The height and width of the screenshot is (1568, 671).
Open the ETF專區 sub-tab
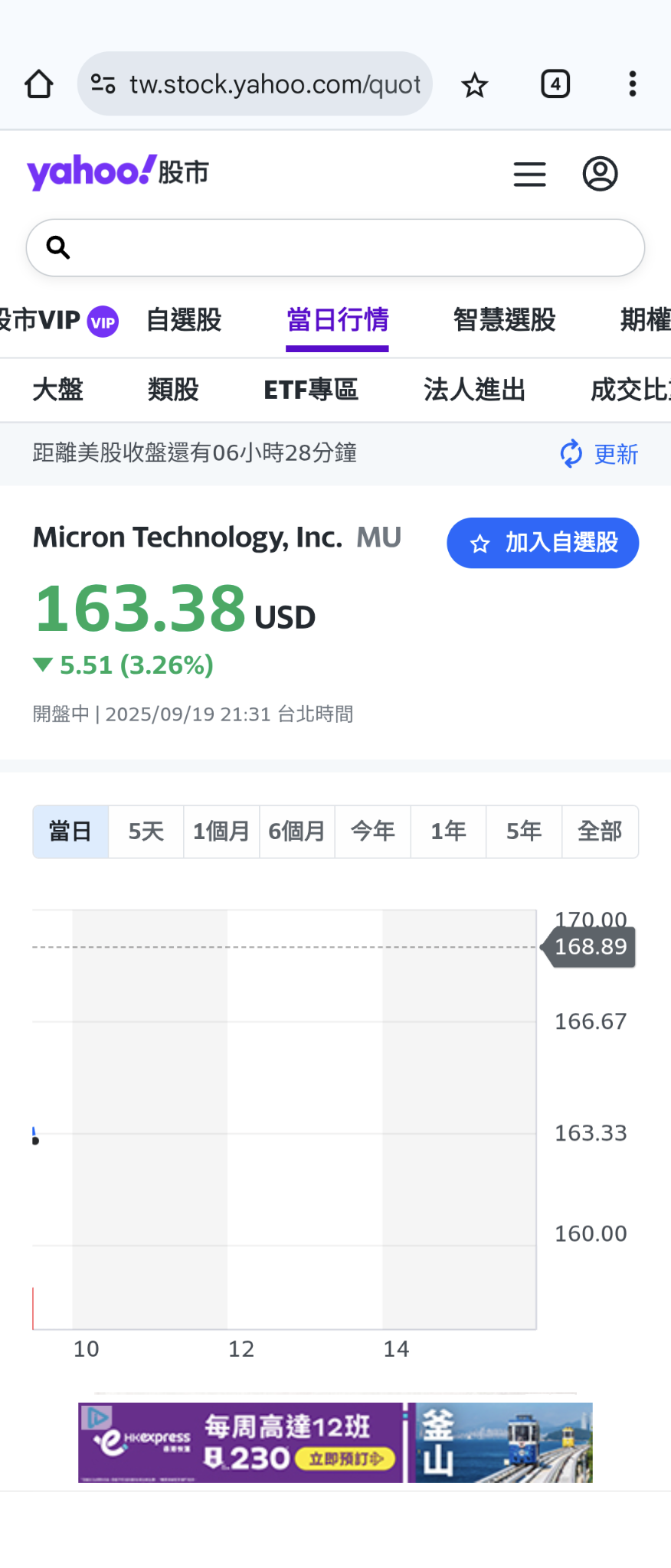point(311,390)
